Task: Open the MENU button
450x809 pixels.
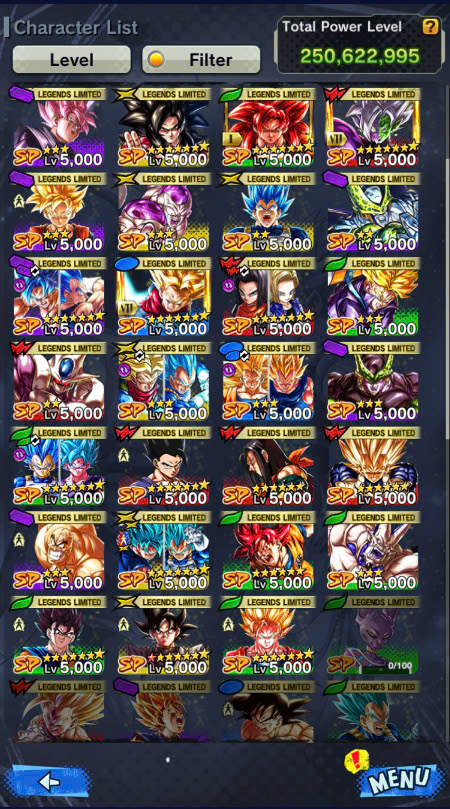Action: pyautogui.click(x=399, y=779)
